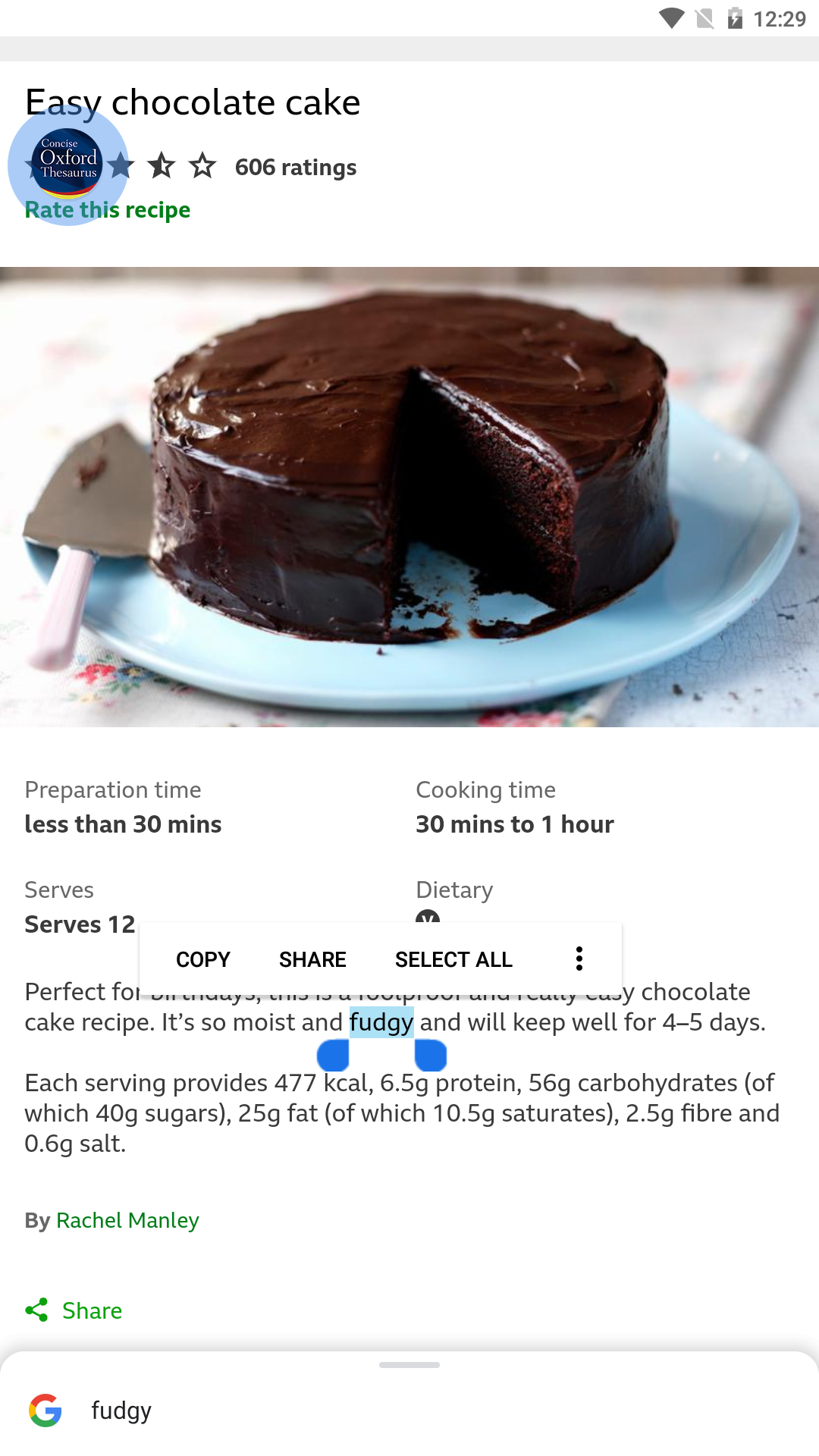Choose Select All in text menu
The height and width of the screenshot is (1456, 819).
tap(453, 959)
